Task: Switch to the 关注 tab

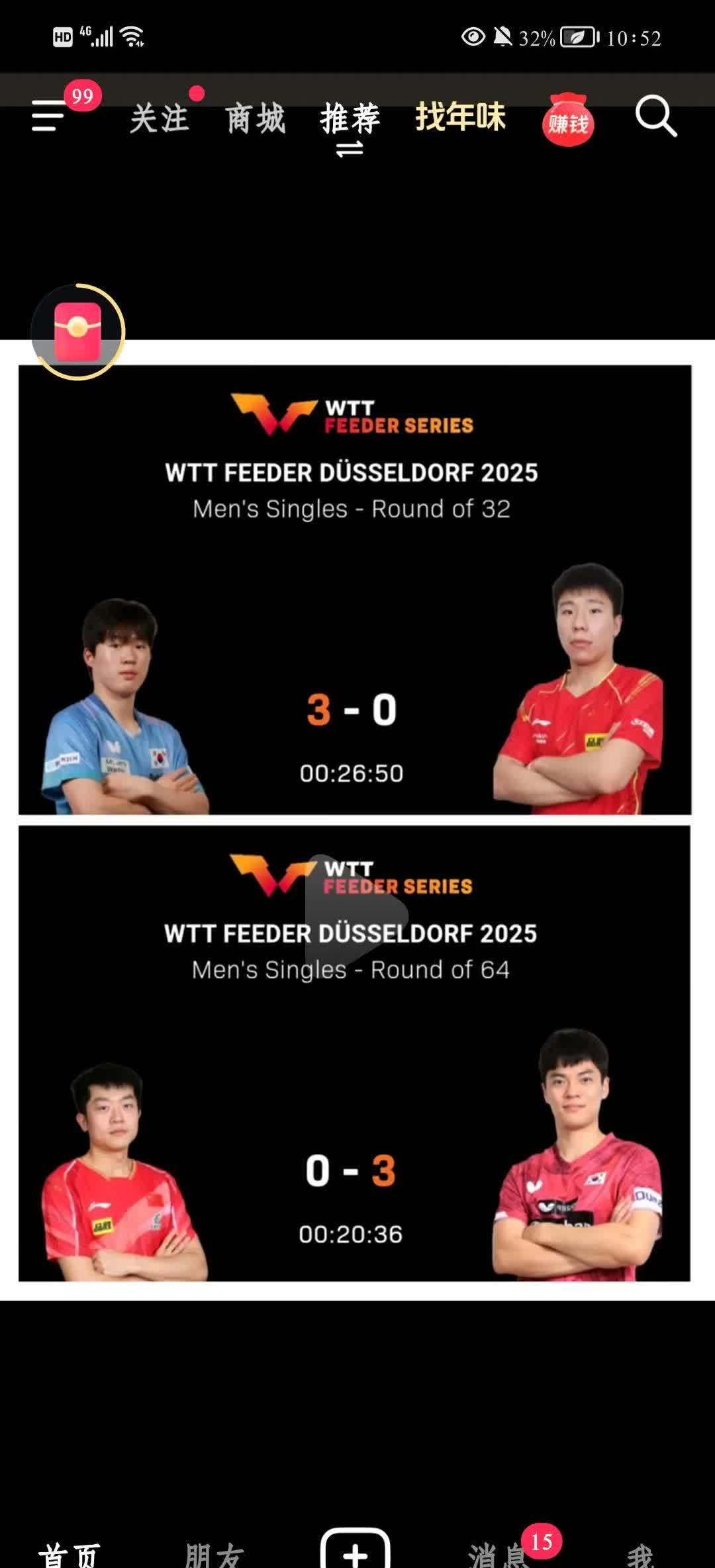Action: 160,119
